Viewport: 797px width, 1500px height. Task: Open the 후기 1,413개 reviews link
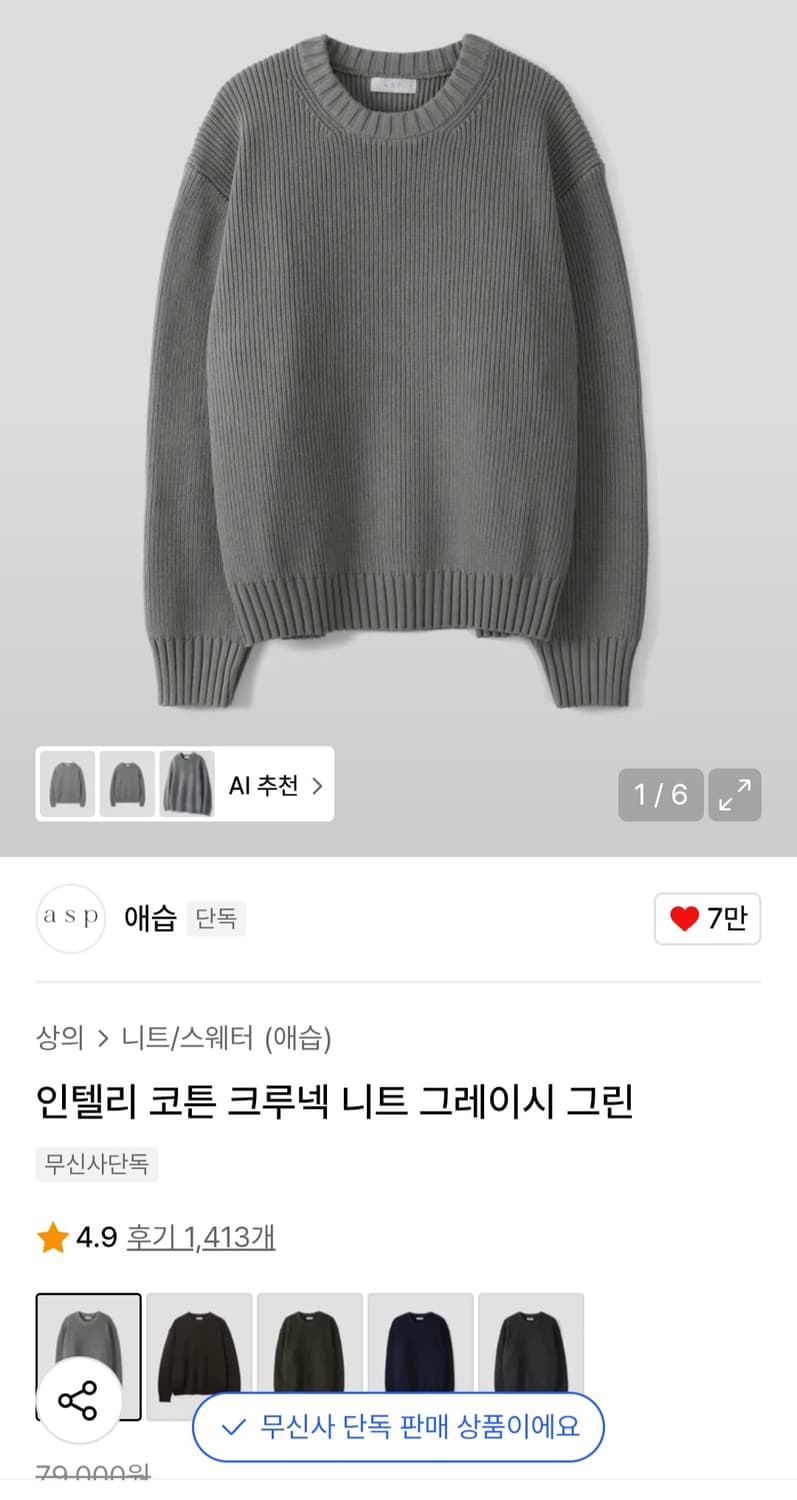pyautogui.click(x=200, y=1238)
